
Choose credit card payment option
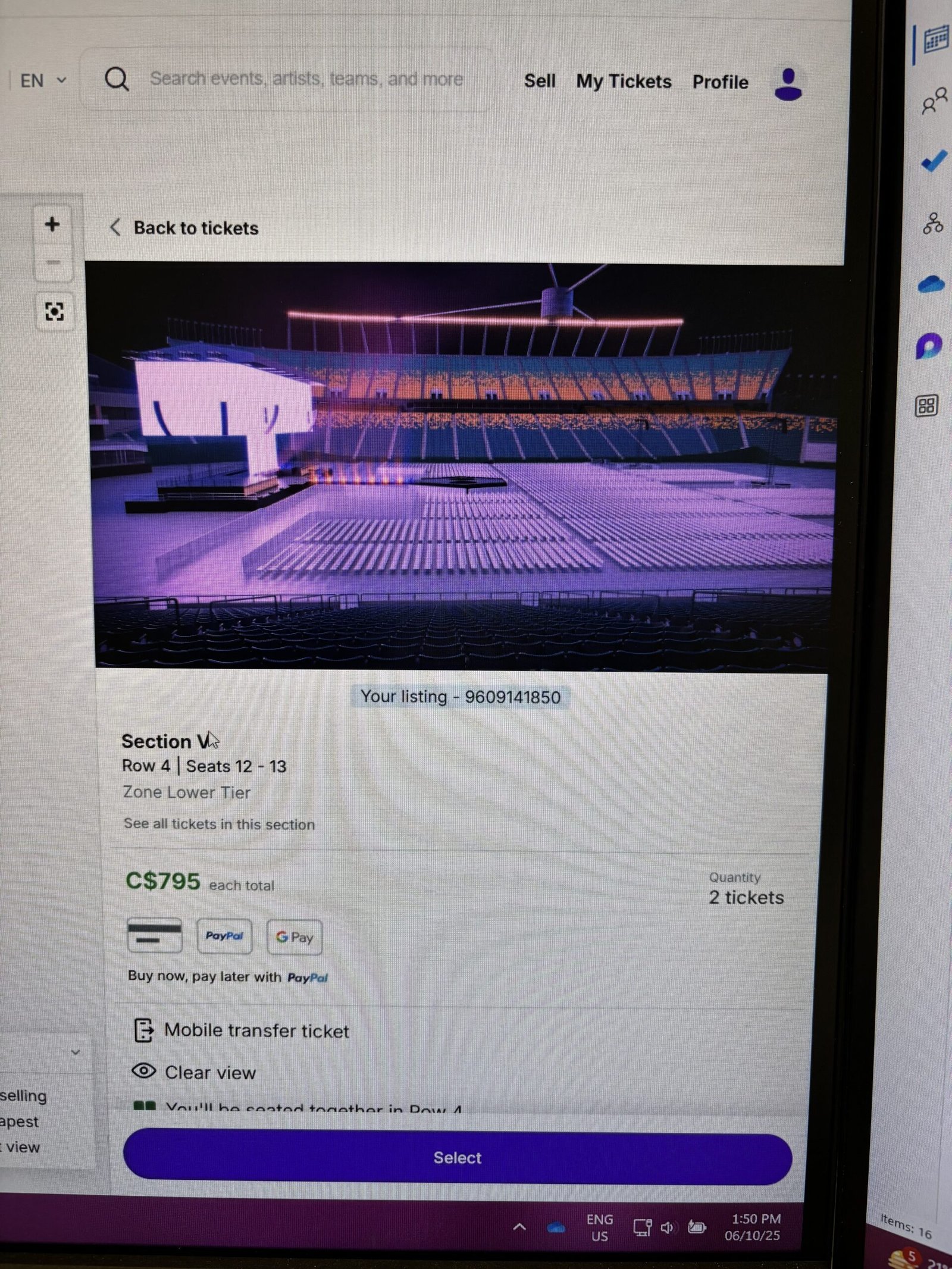pos(154,935)
